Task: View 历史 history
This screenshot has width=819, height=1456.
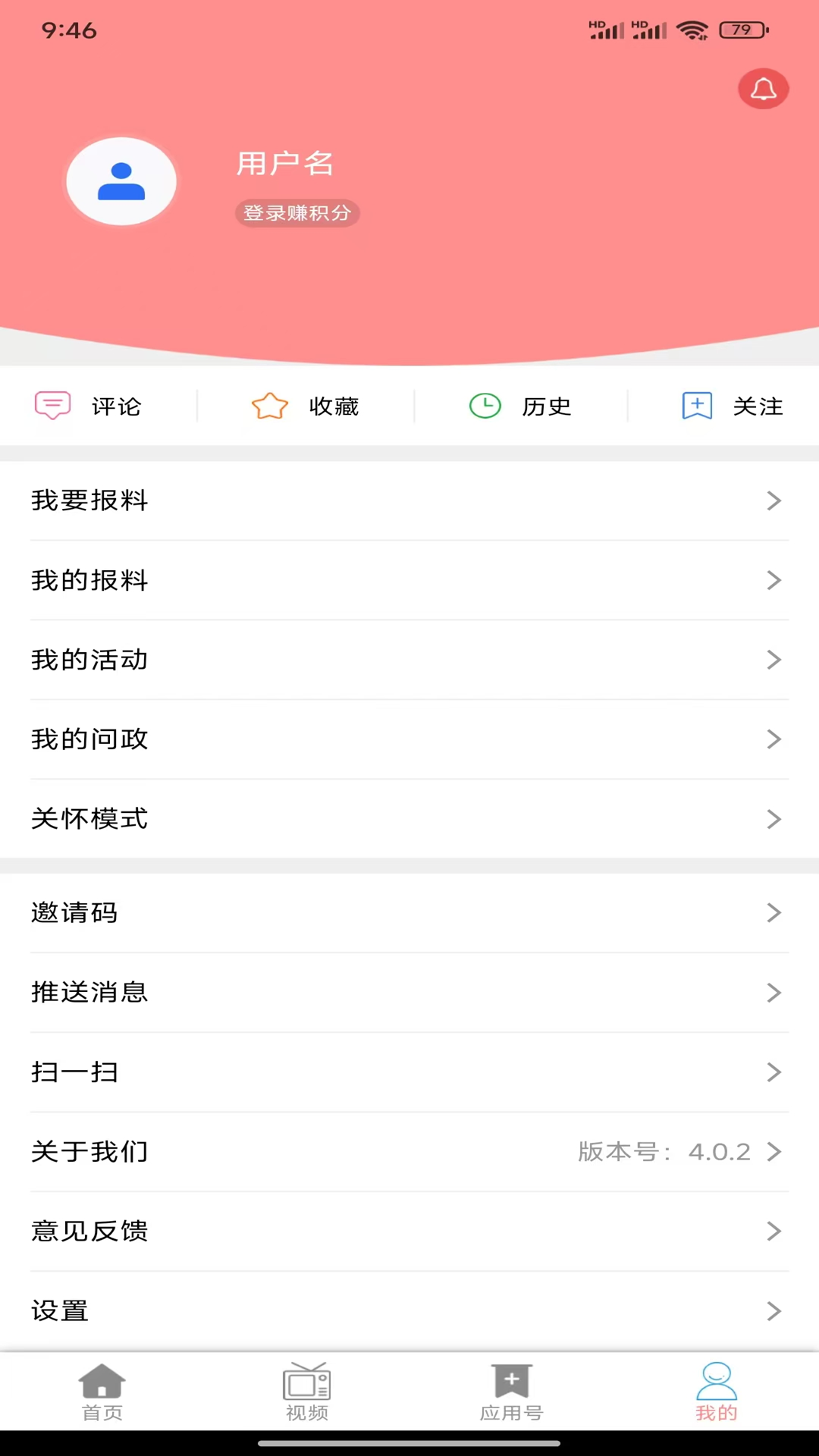Action: pos(520,406)
